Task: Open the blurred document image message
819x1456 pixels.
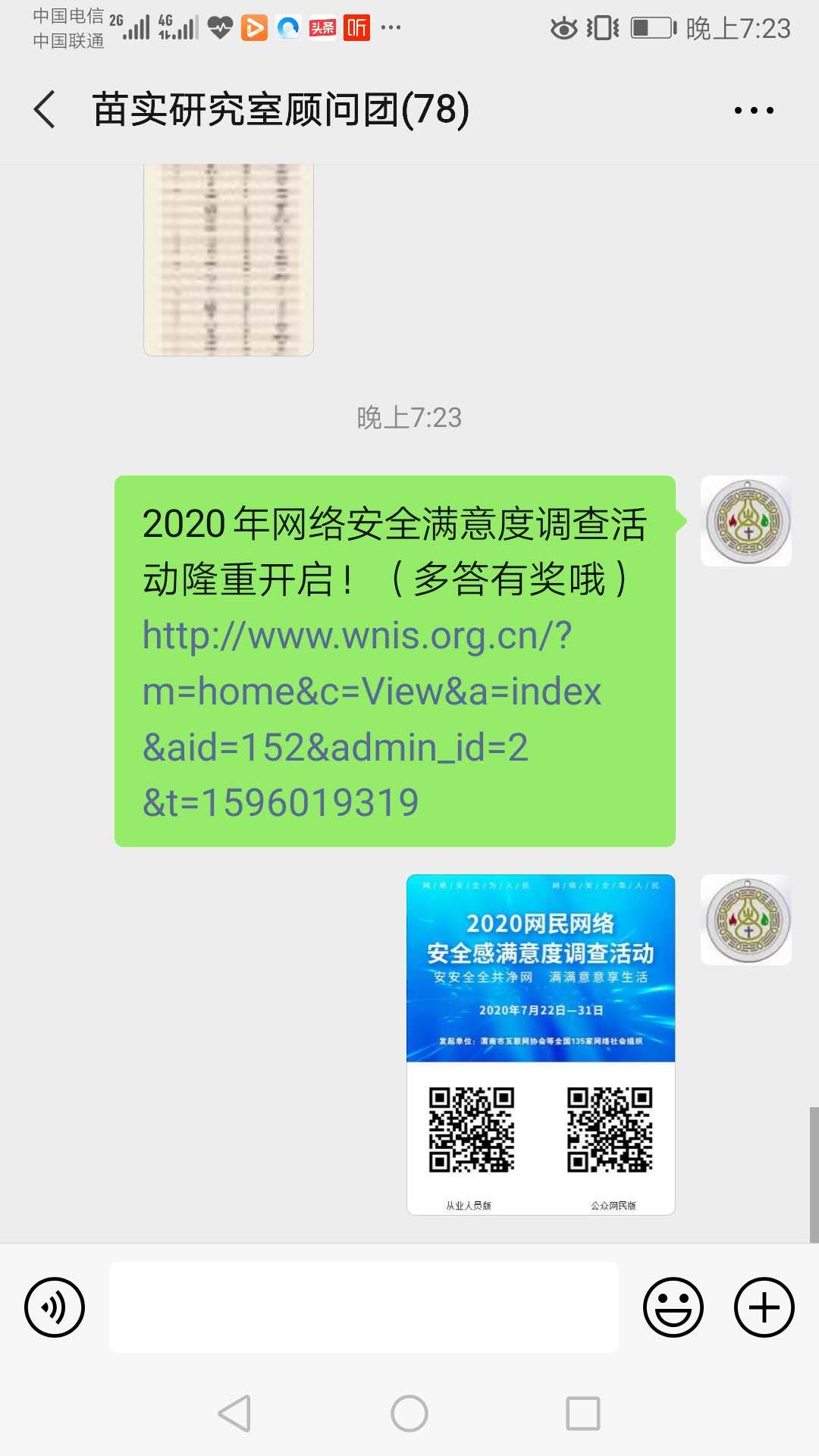Action: point(228,259)
